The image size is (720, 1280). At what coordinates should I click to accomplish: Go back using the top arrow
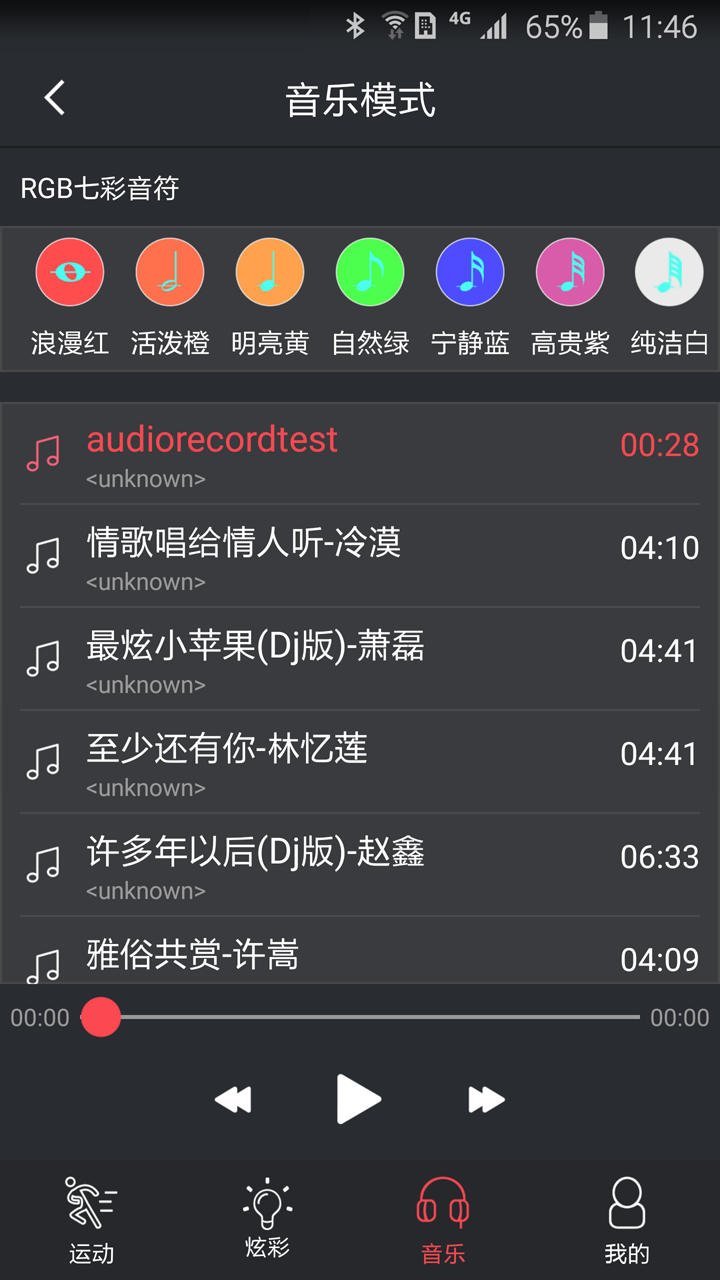point(55,99)
